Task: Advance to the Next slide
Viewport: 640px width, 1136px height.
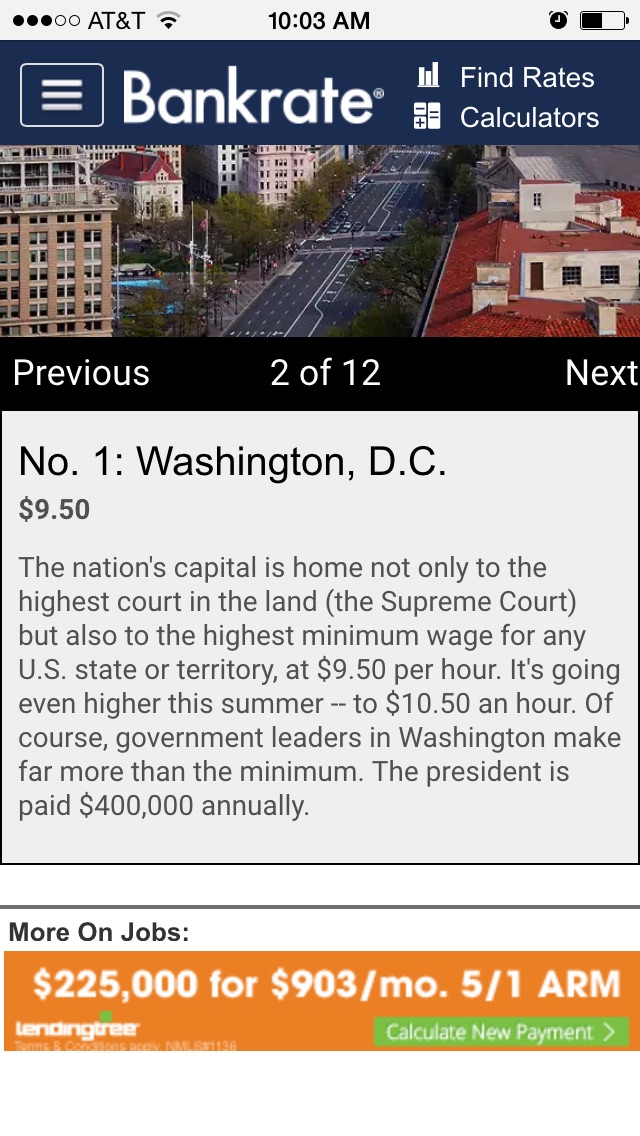Action: coord(601,373)
